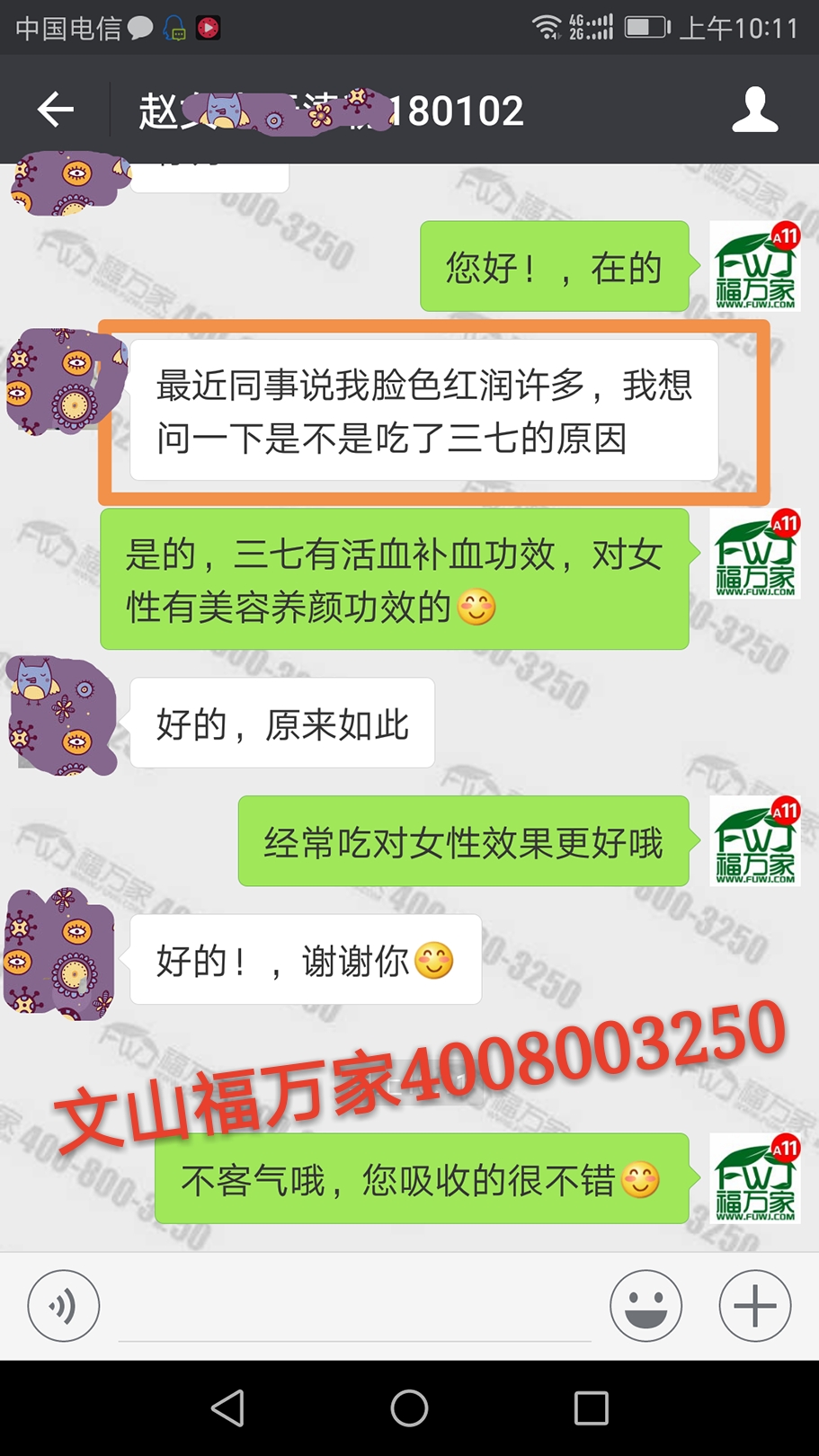Open the recent apps view
The width and height of the screenshot is (819, 1456).
[x=591, y=1407]
